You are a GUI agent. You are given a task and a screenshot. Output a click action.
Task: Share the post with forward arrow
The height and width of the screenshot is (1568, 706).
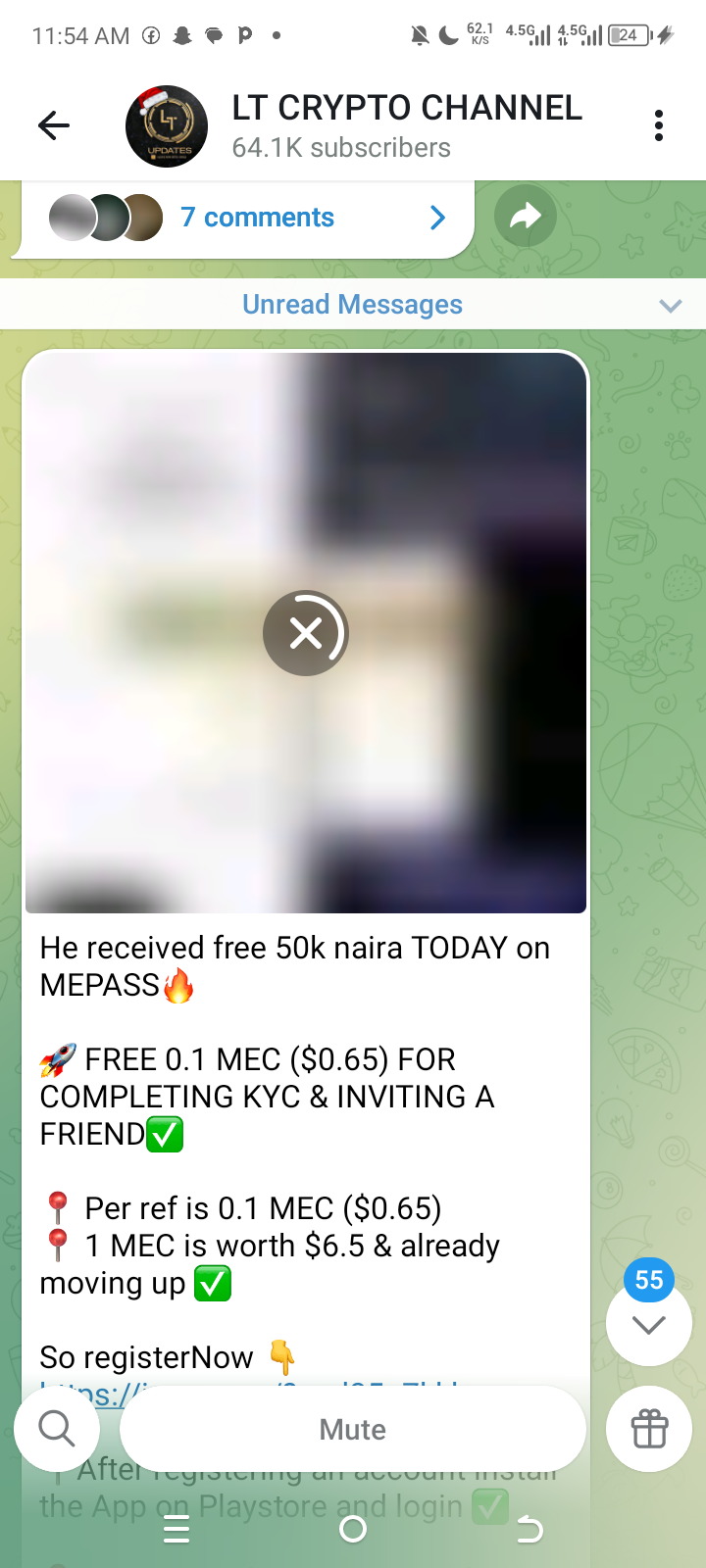(526, 217)
